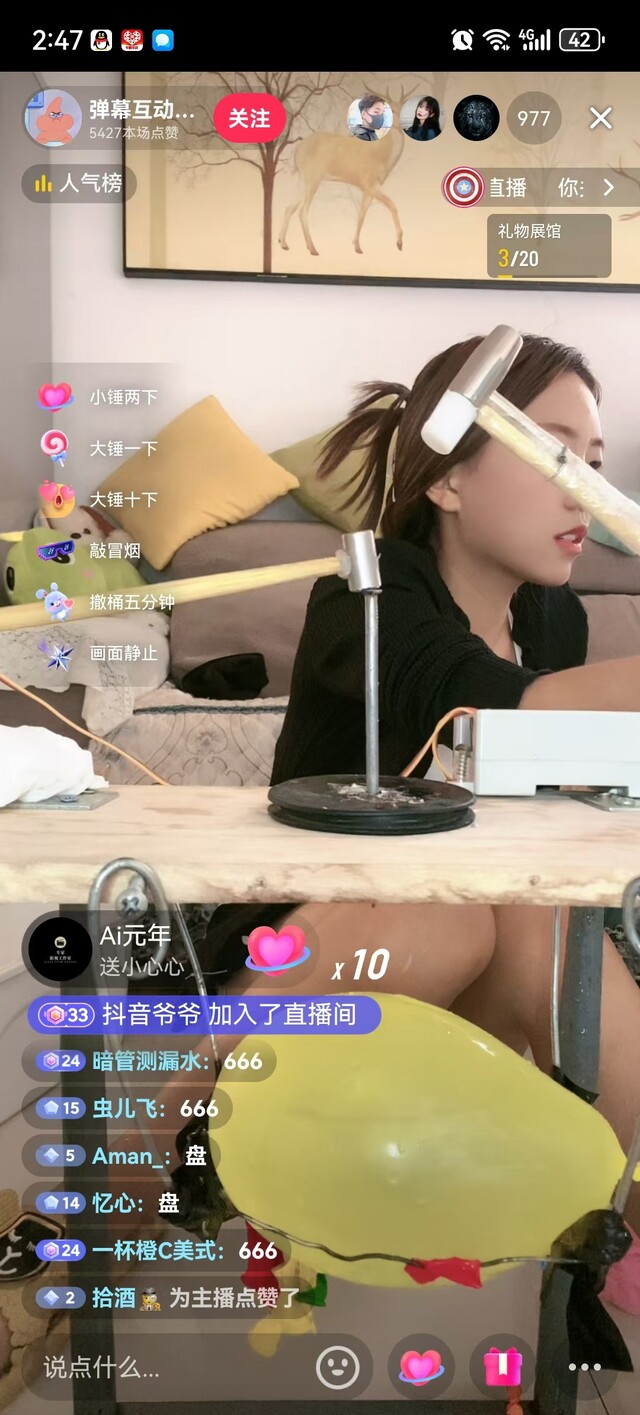This screenshot has height=1415, width=640.
Task: Send the 大锤一下 gift
Action: point(98,448)
